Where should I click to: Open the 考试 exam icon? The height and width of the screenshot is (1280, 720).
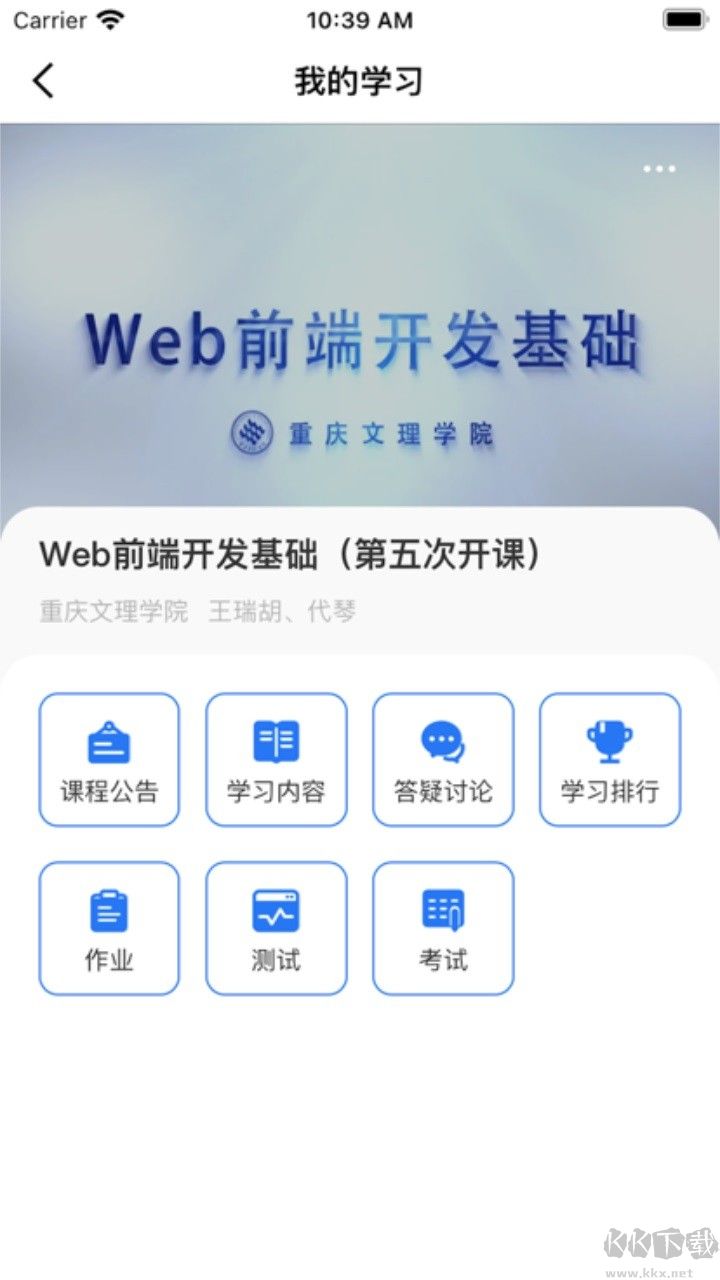443,926
